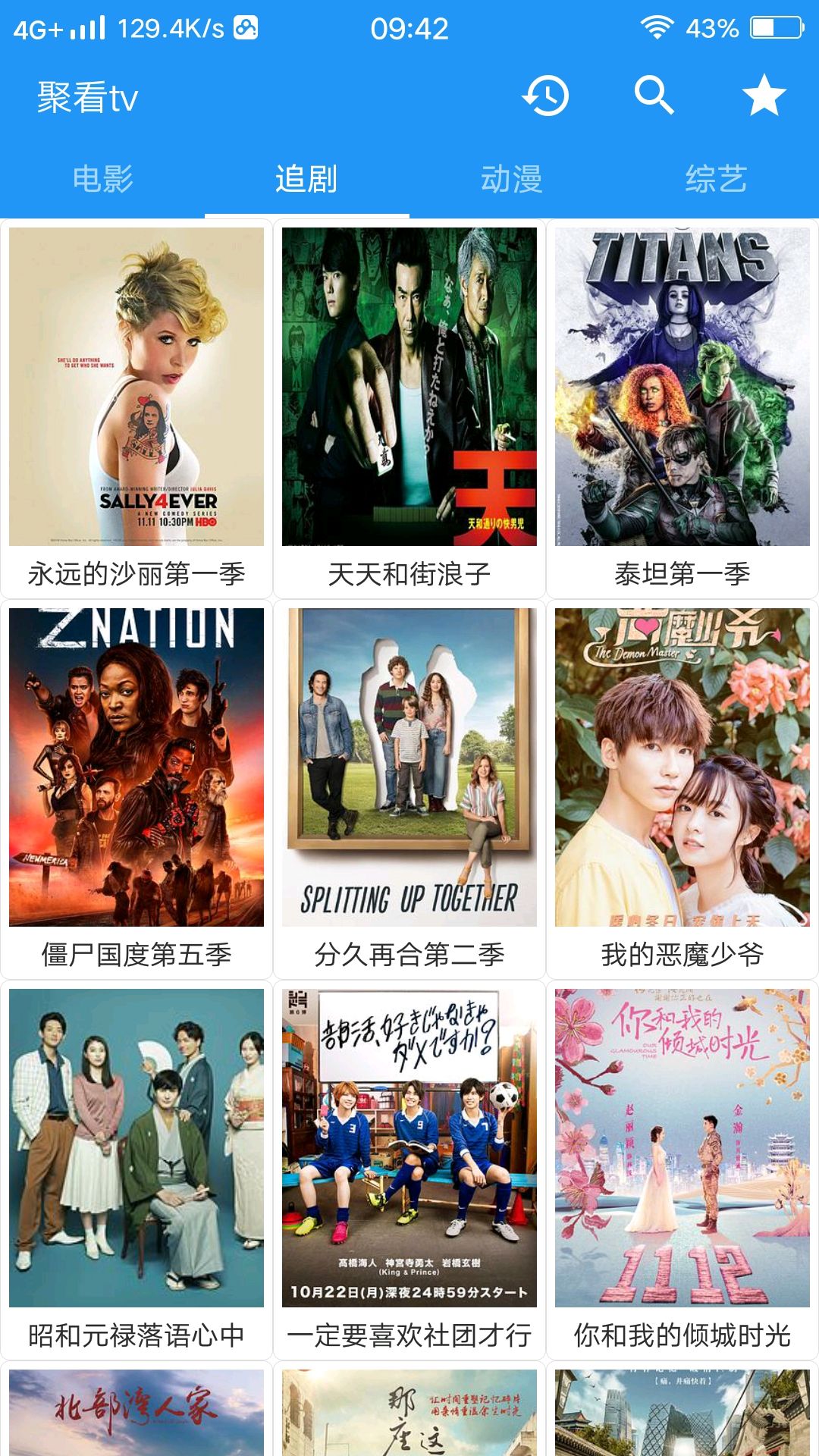Open 永远的沙丽第一季 show card

[x=136, y=408]
